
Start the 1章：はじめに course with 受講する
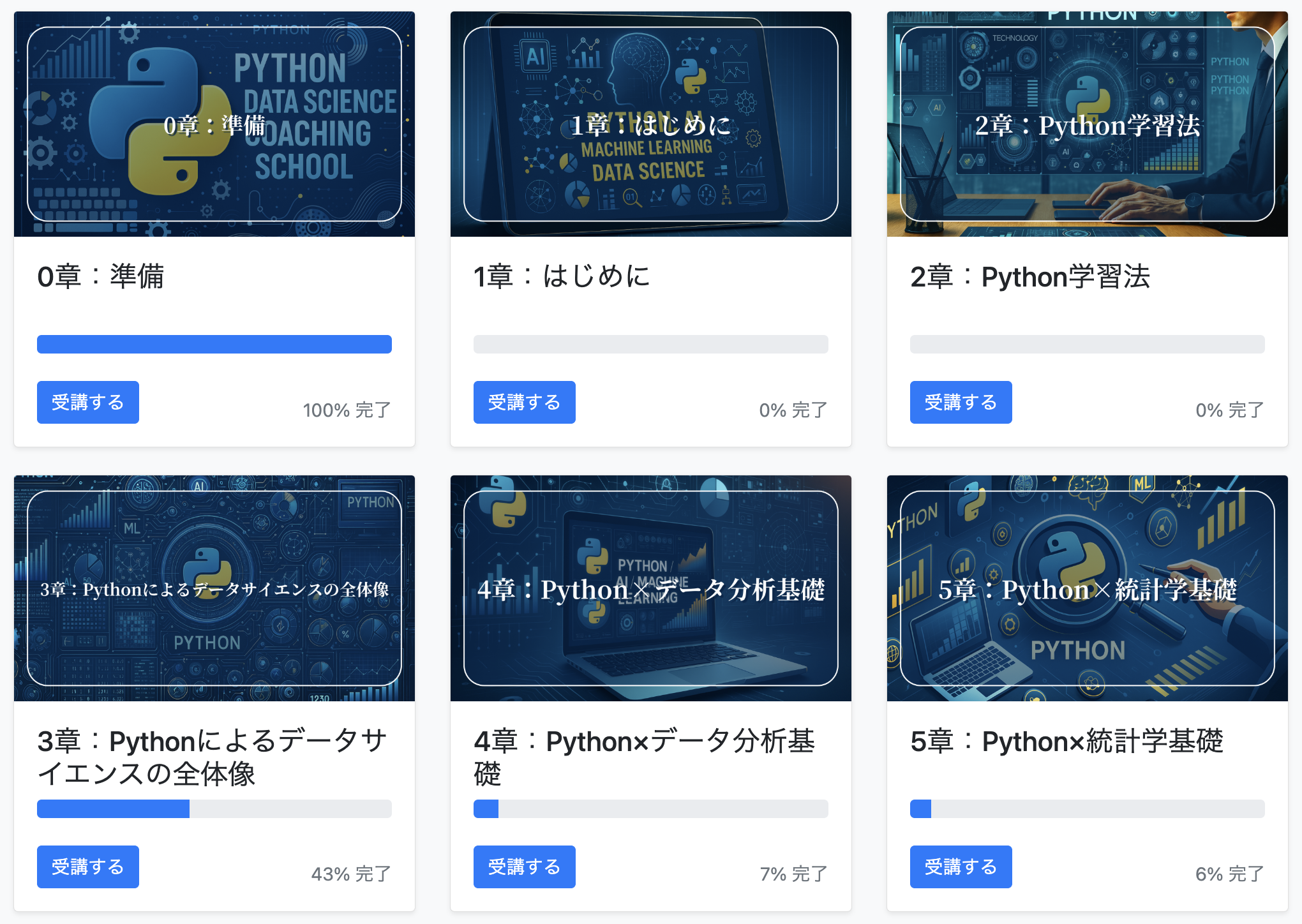[524, 402]
